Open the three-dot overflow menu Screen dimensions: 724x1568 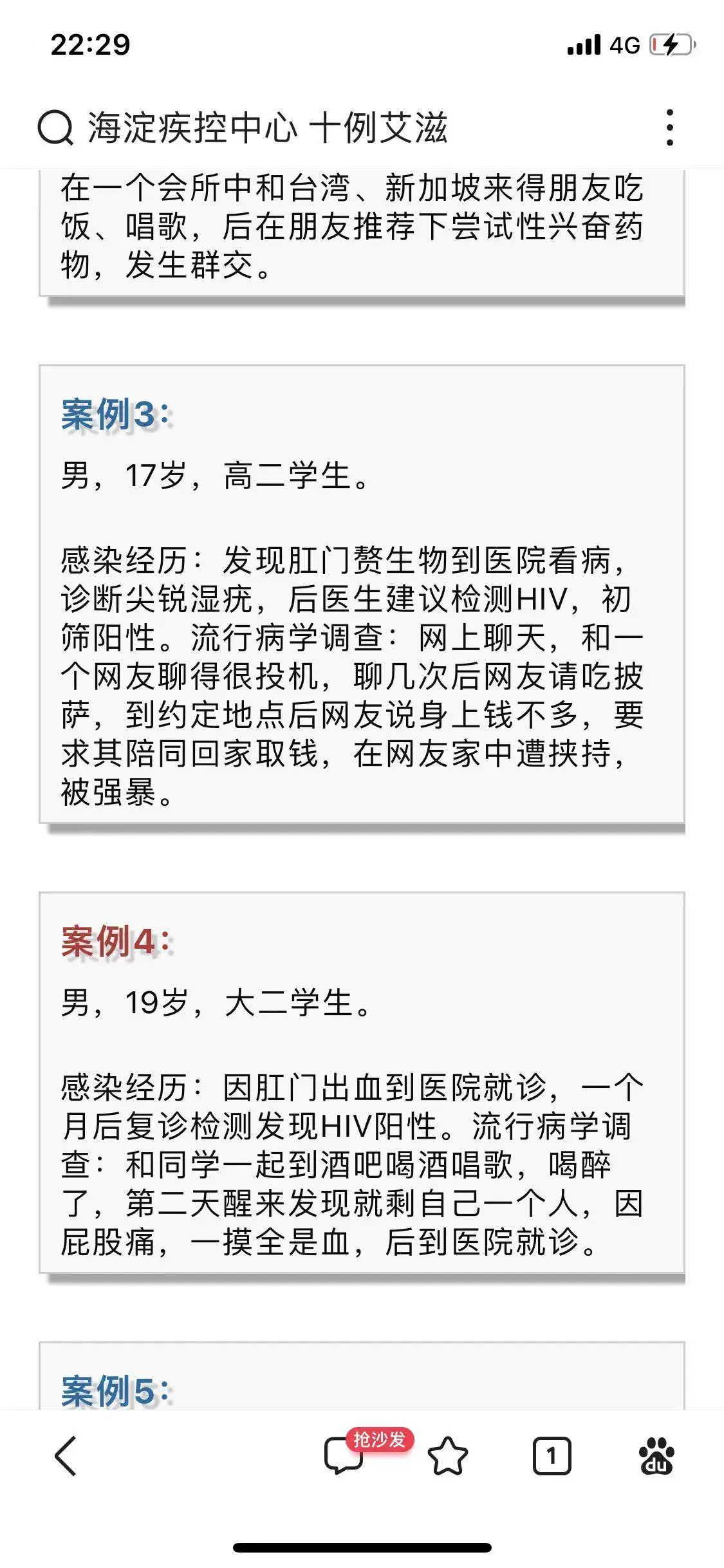[670, 127]
